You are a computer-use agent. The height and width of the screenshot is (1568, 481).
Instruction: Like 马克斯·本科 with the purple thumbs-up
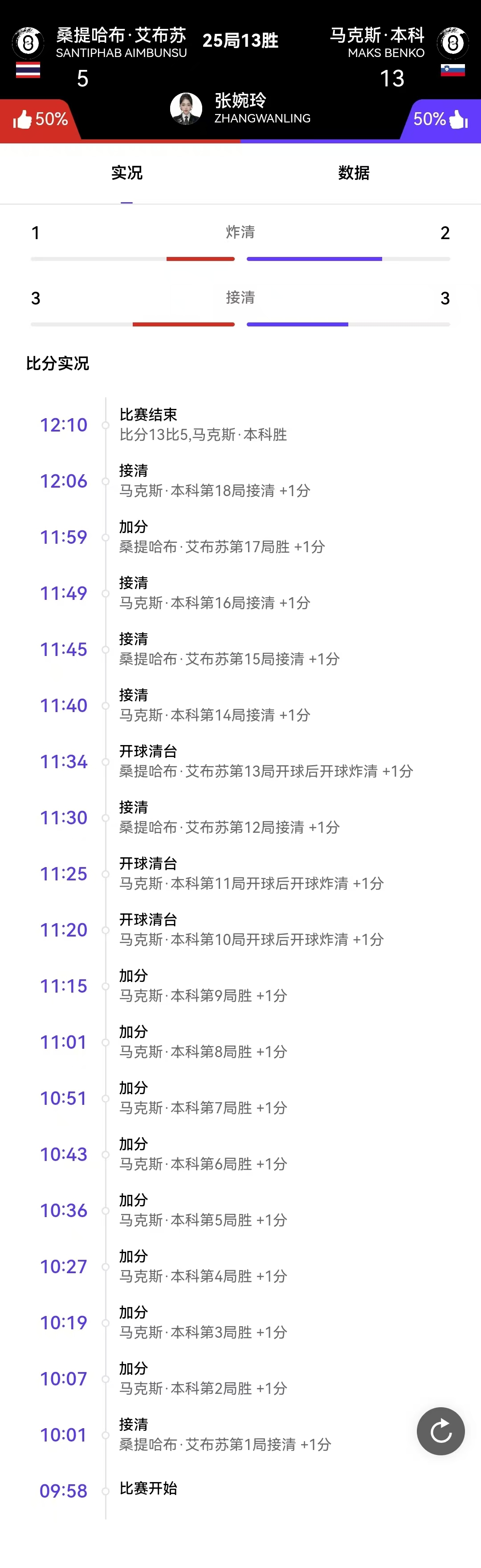click(457, 119)
